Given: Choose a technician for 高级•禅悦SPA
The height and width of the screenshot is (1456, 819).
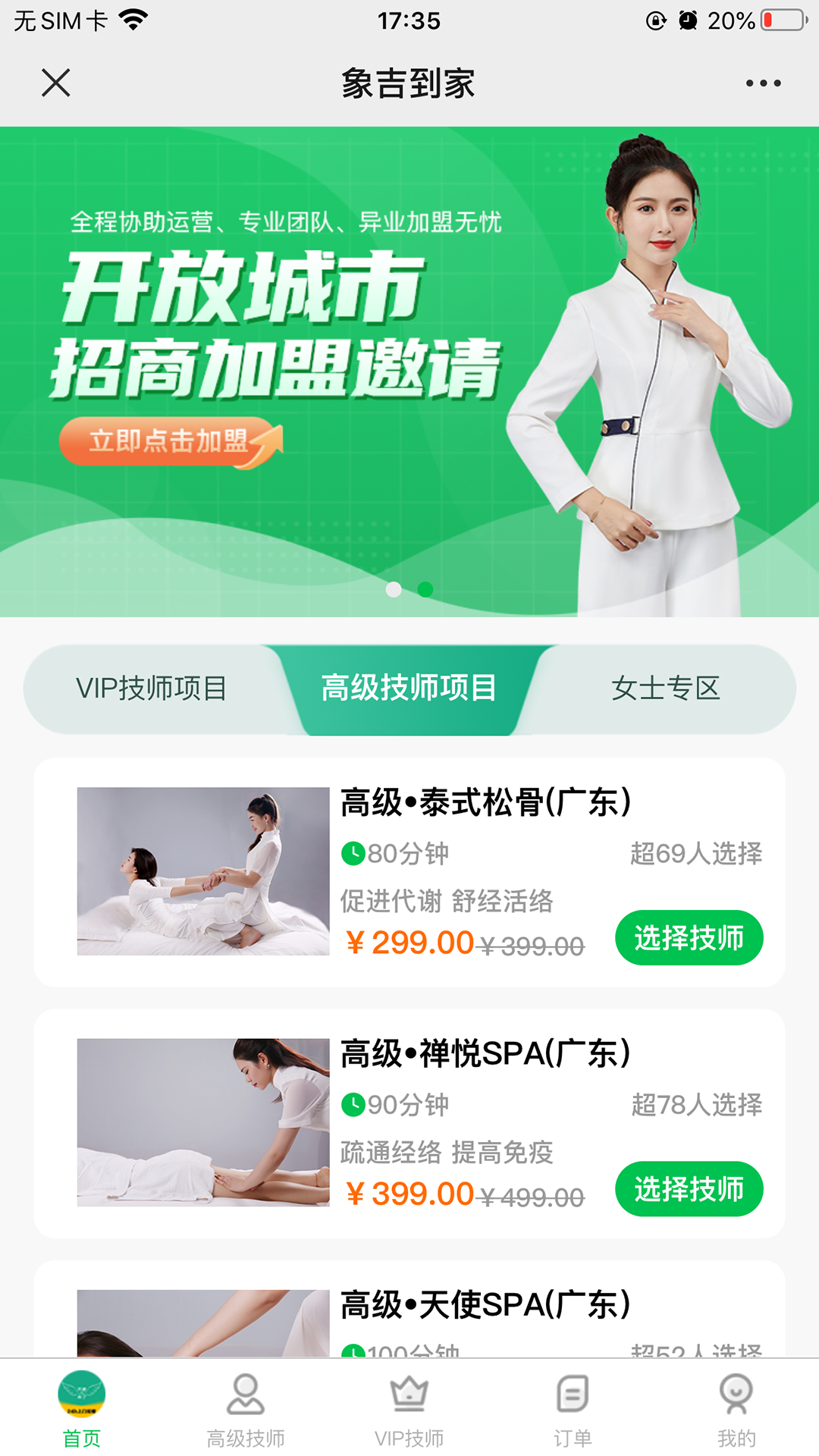Looking at the screenshot, I should click(x=689, y=1189).
